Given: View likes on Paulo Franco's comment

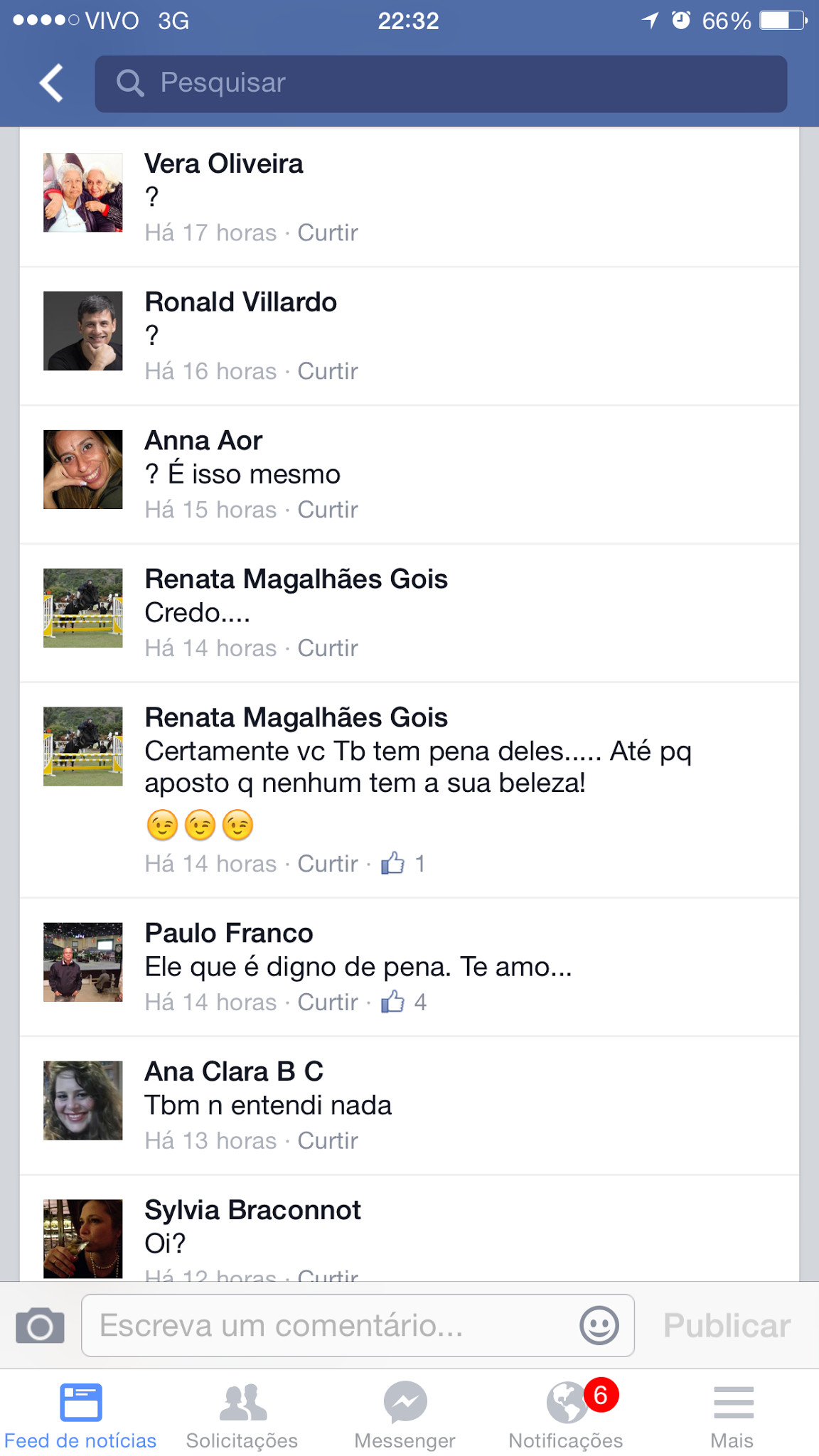Looking at the screenshot, I should tap(404, 1002).
